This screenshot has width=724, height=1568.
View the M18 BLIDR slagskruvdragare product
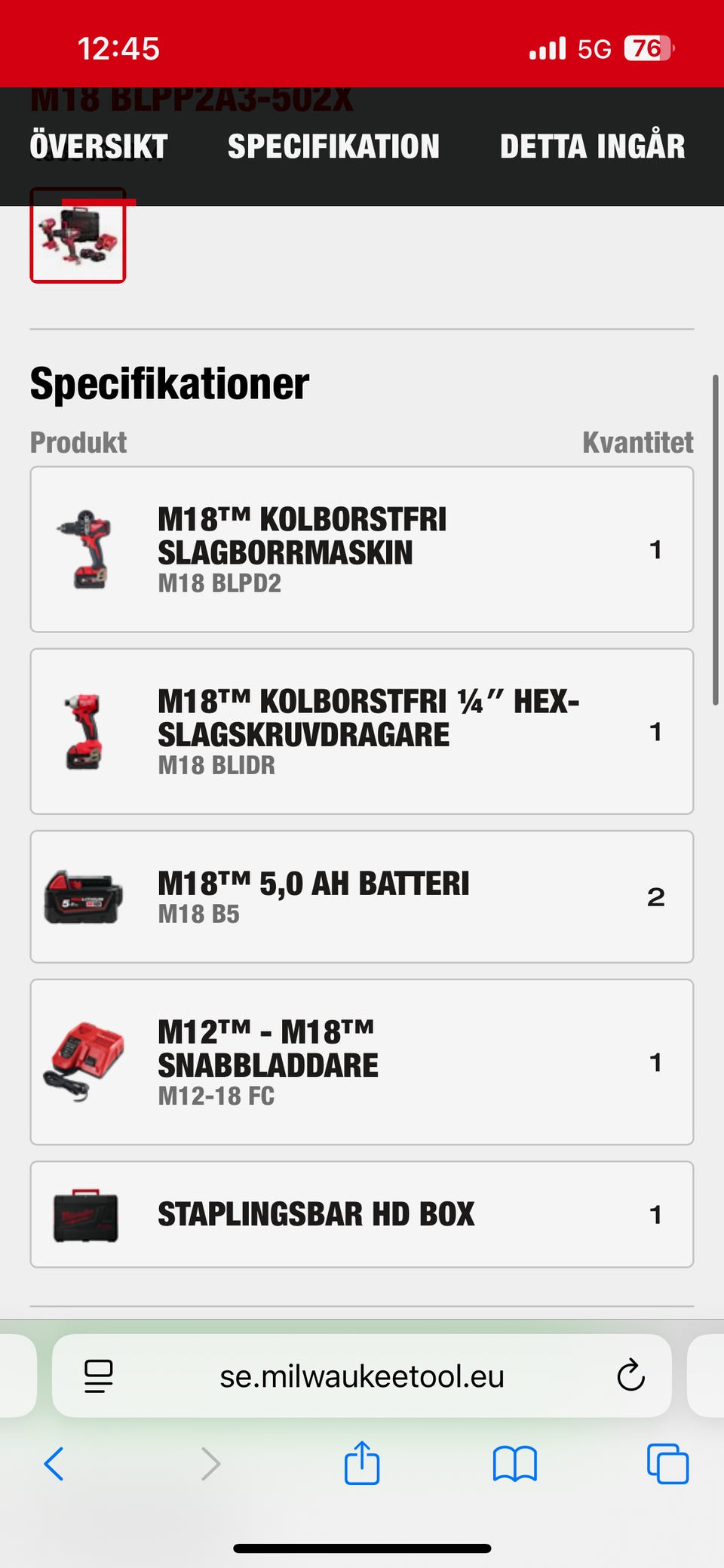[x=361, y=731]
